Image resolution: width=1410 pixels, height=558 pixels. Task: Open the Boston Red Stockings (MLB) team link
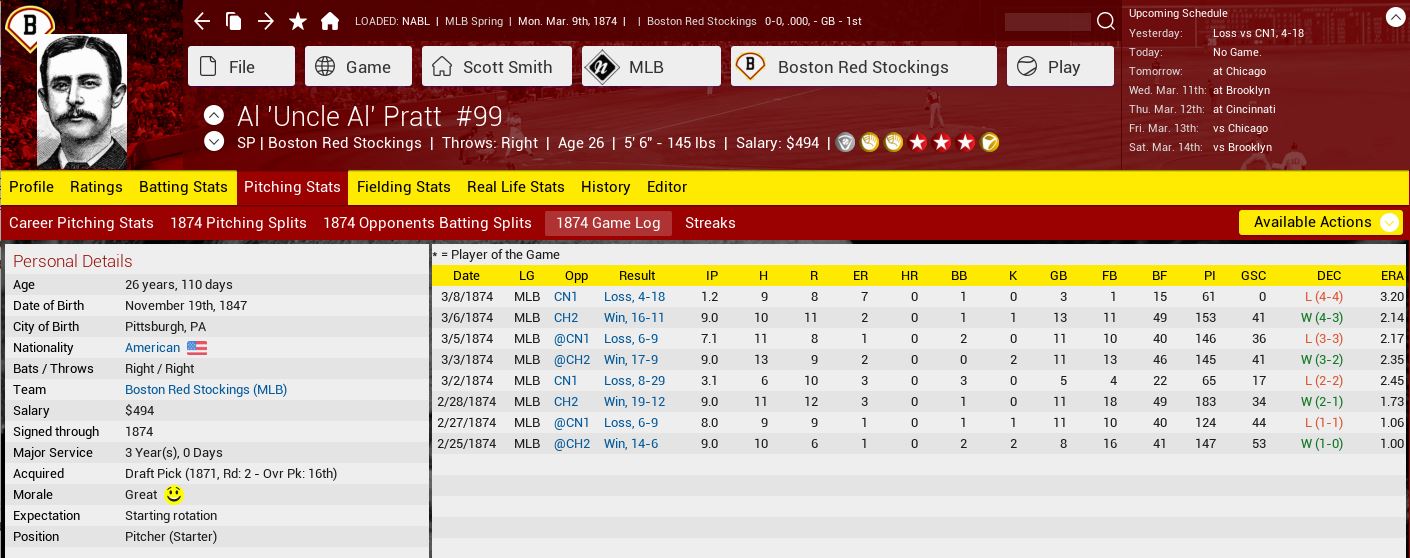pyautogui.click(x=206, y=390)
